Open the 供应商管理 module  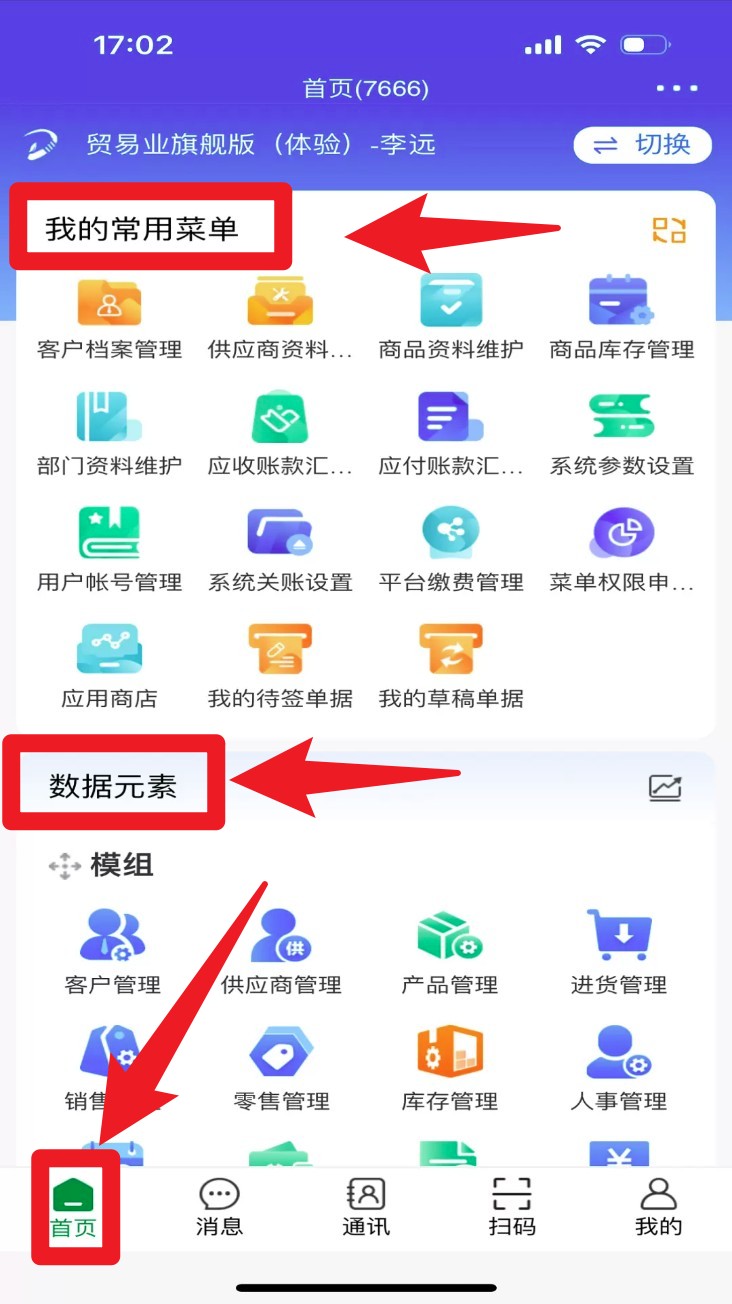[281, 952]
